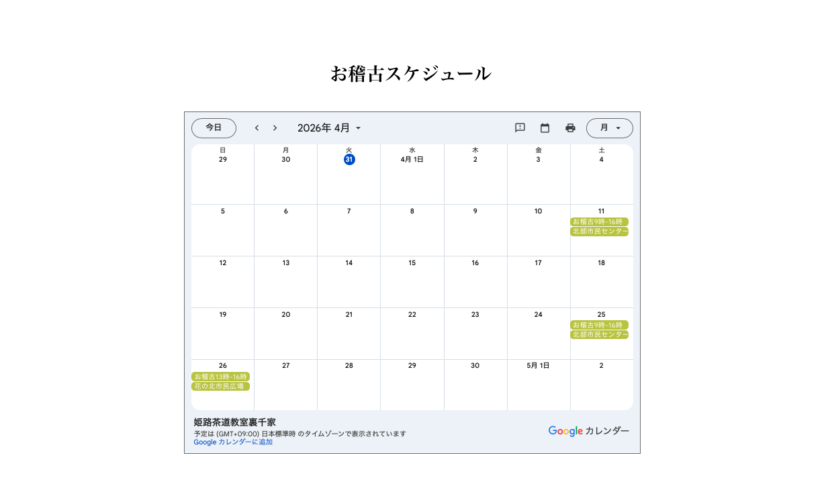Screen dimensions: 830x480
Task: Open the お稽古13時-16時 event on the 26th
Action: pyautogui.click(x=221, y=376)
